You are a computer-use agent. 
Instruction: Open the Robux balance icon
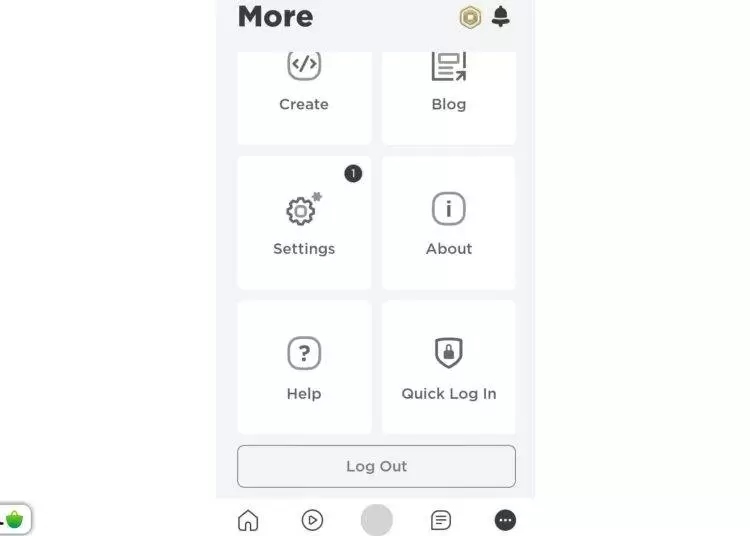(x=470, y=17)
